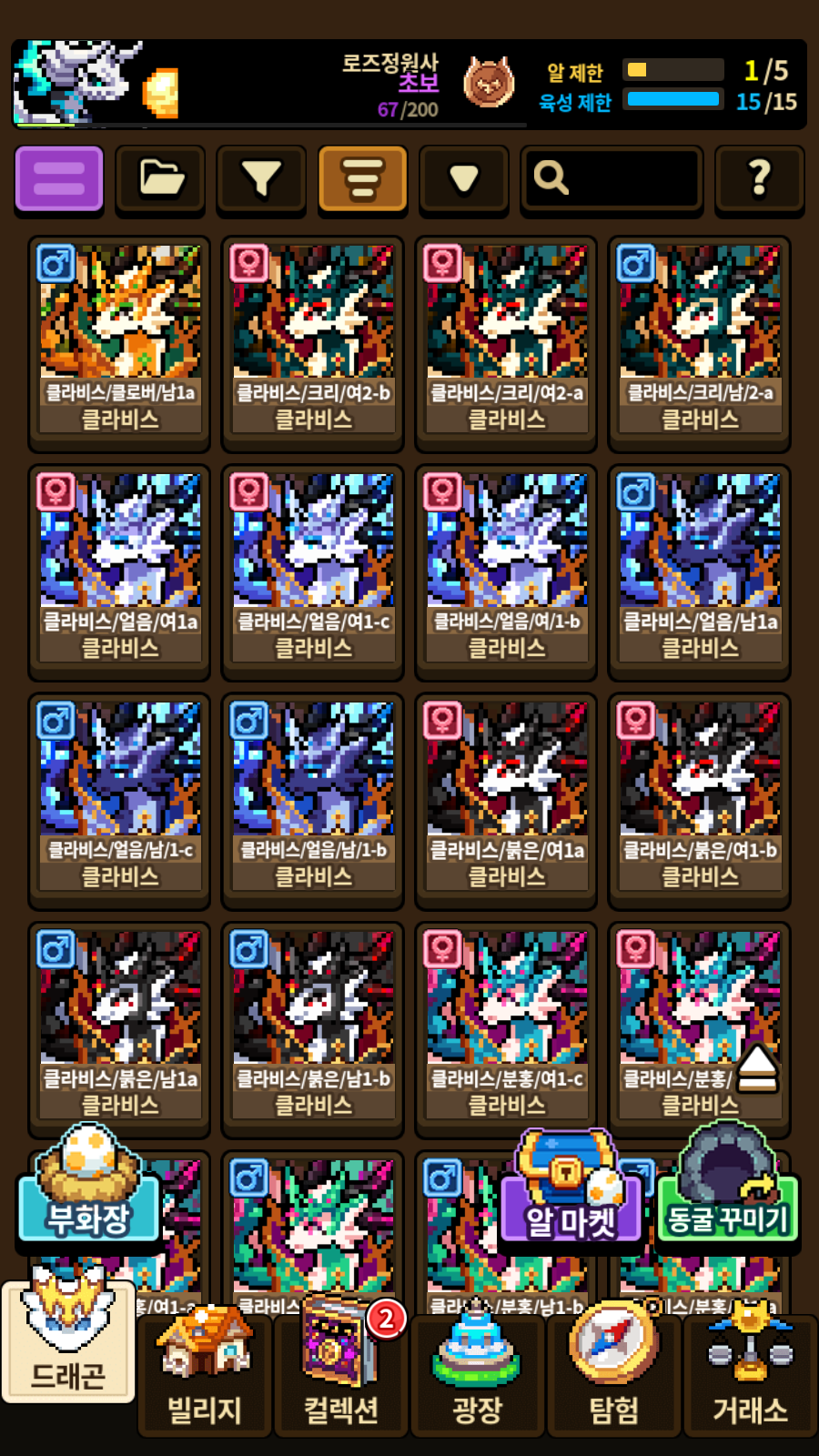Tap the dragon search field

coord(612,178)
